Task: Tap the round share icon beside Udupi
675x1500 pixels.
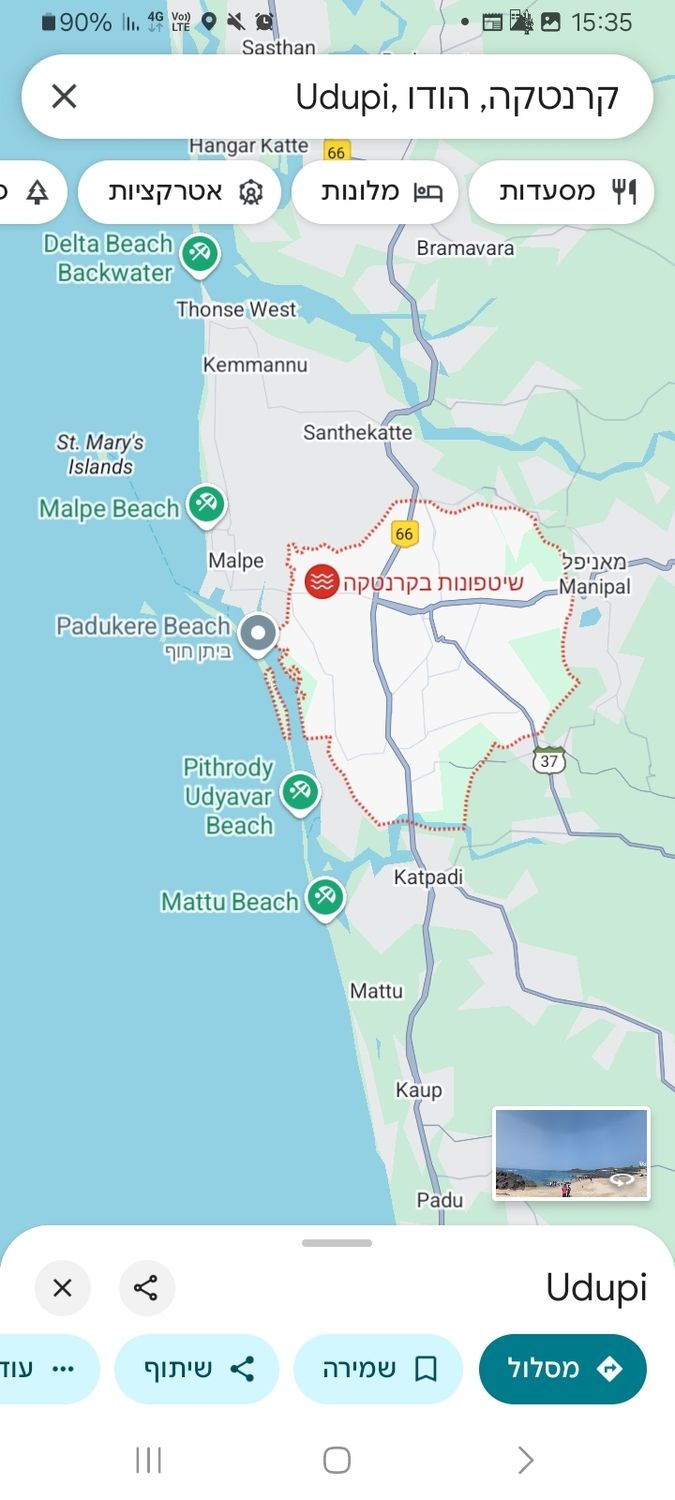Action: click(146, 1288)
